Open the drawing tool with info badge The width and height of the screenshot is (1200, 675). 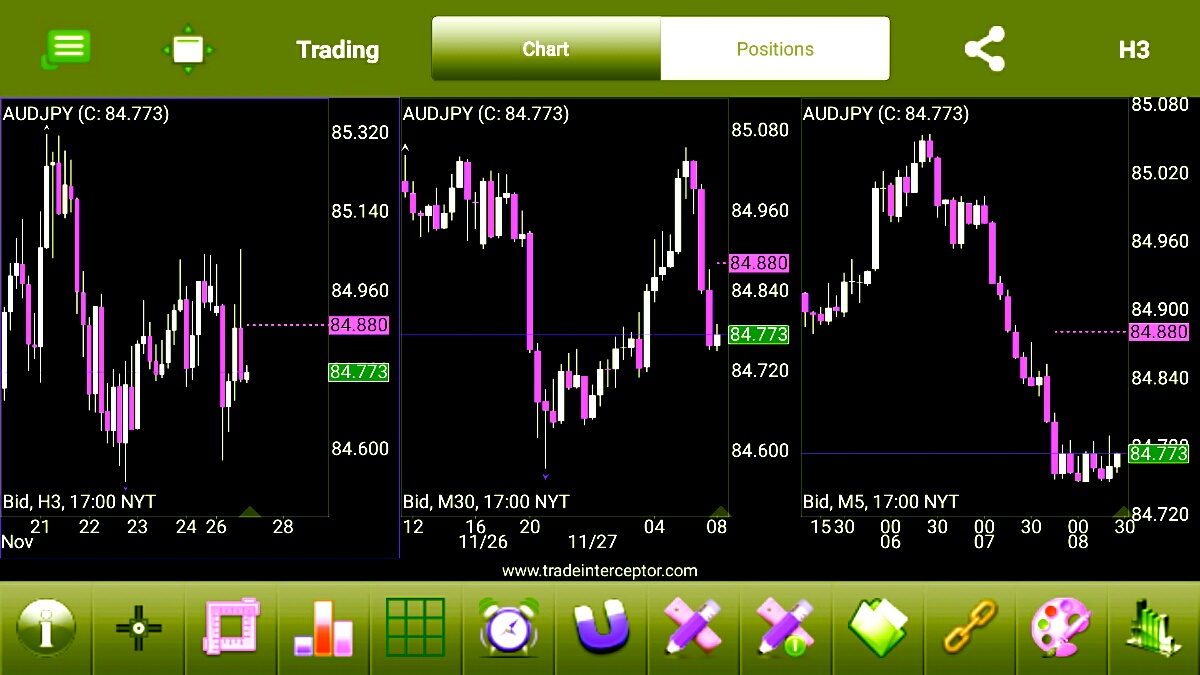(785, 629)
